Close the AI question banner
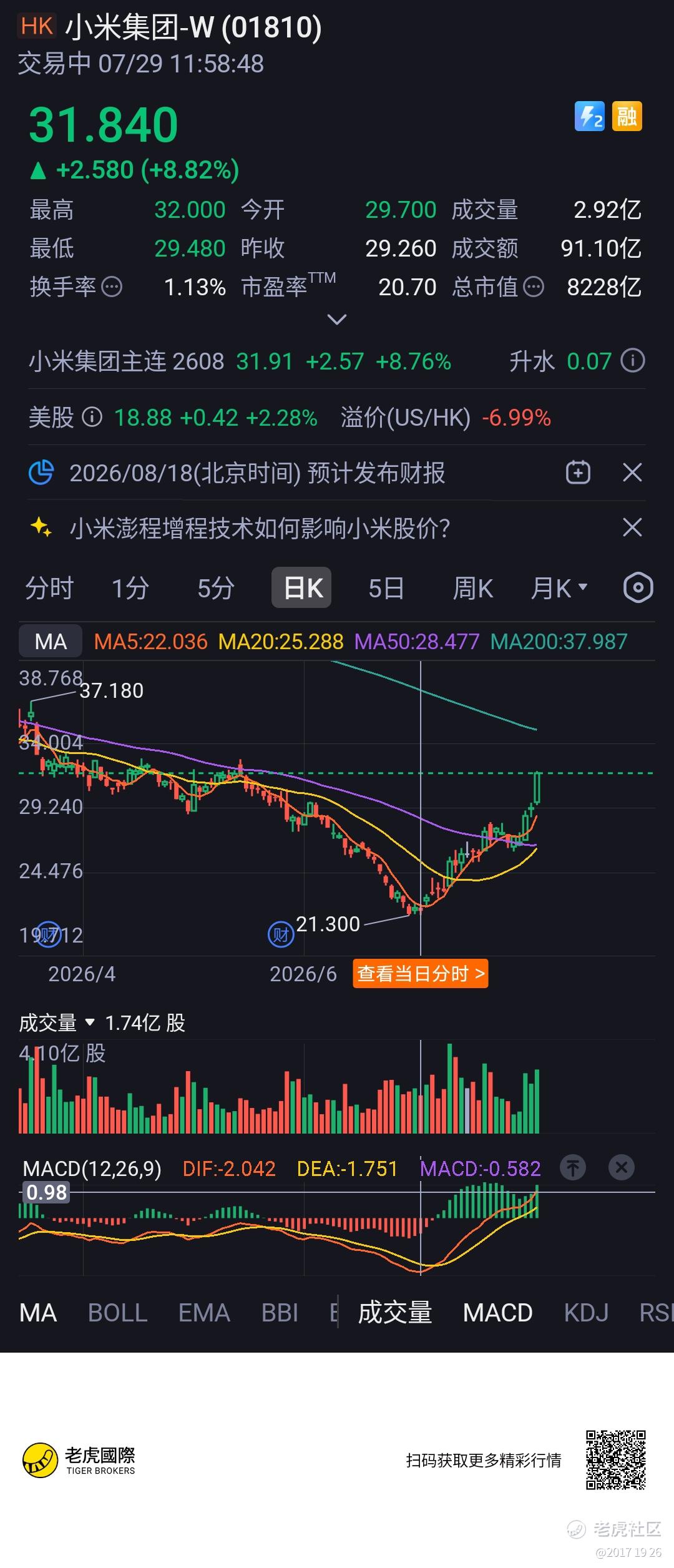This screenshot has height=1568, width=674. coord(632,527)
